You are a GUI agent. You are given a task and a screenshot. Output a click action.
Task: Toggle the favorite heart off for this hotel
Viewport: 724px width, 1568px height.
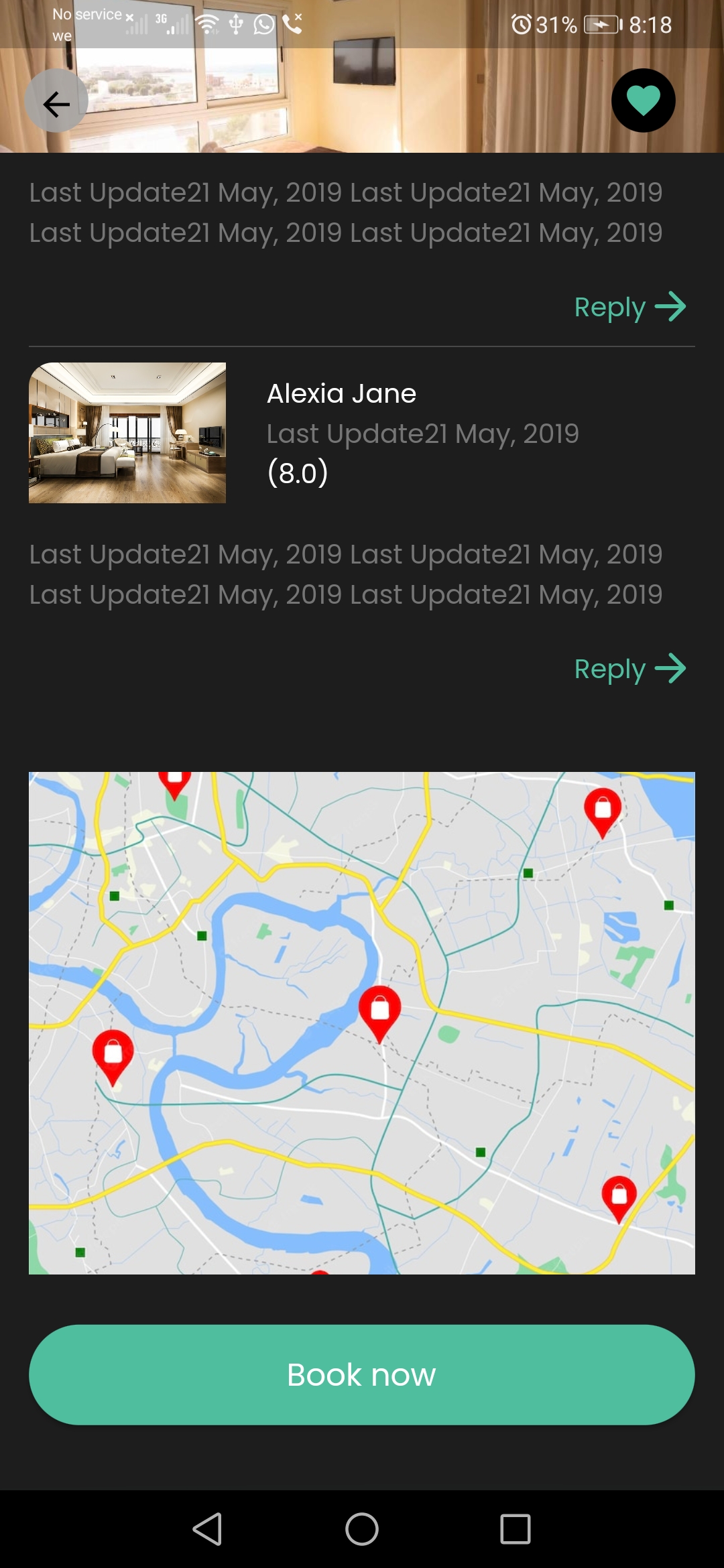tap(642, 100)
